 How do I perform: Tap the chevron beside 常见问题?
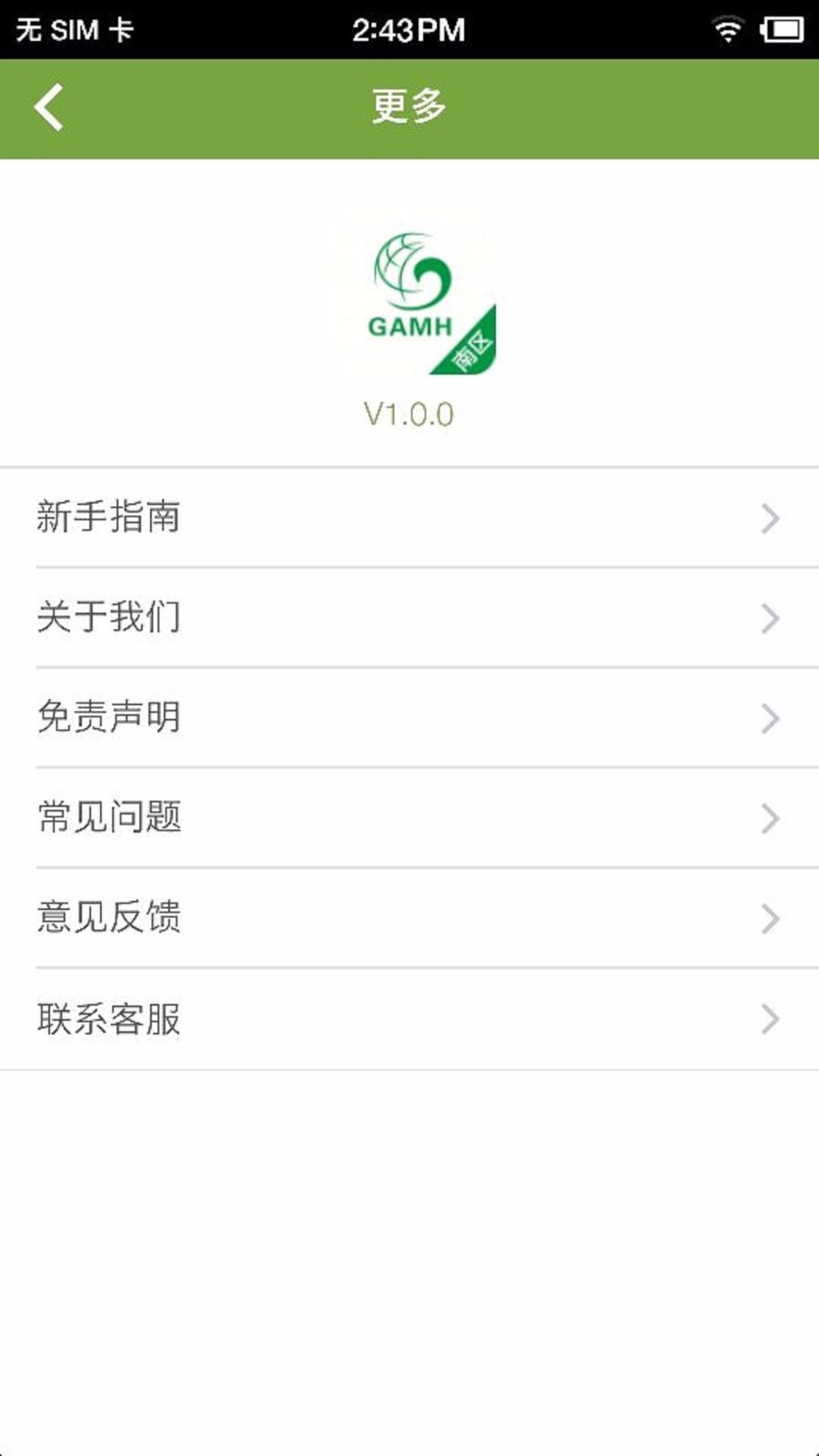pyautogui.click(x=769, y=819)
